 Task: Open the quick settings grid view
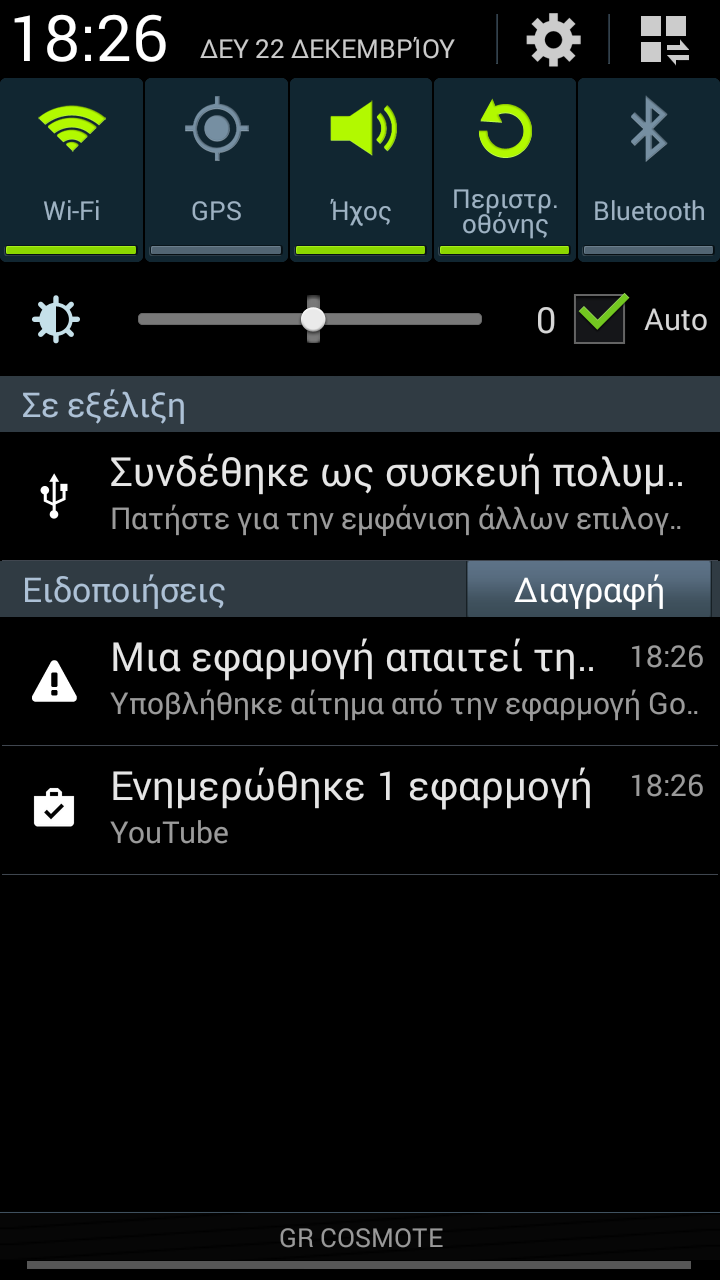pos(665,40)
